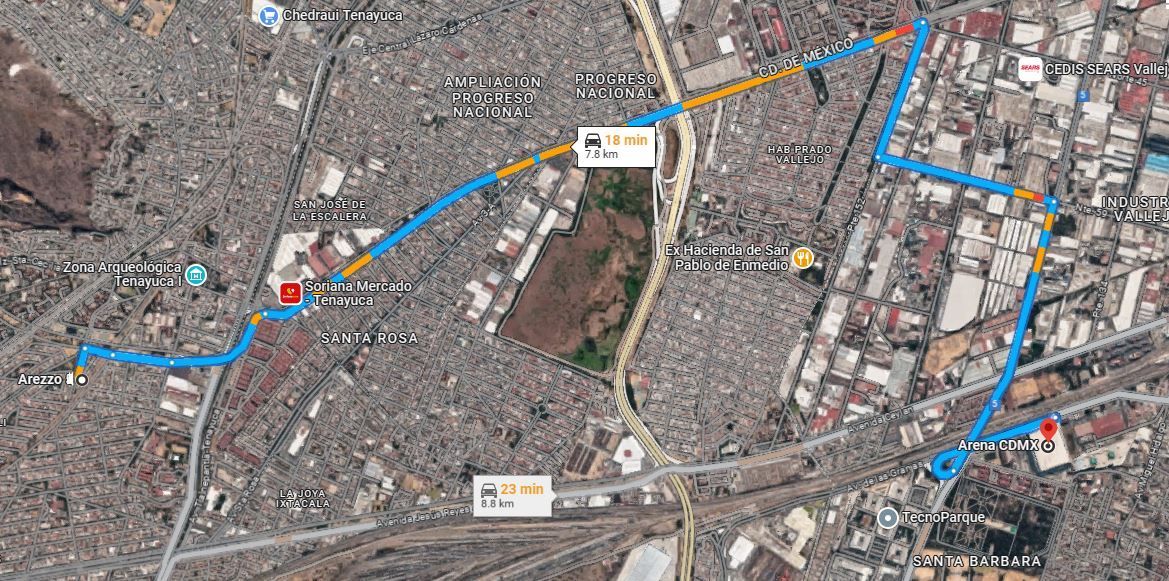Screen dimensions: 1169x581
Task: View Zona Arqueológica Tenayuca I marker
Action: tap(196, 274)
